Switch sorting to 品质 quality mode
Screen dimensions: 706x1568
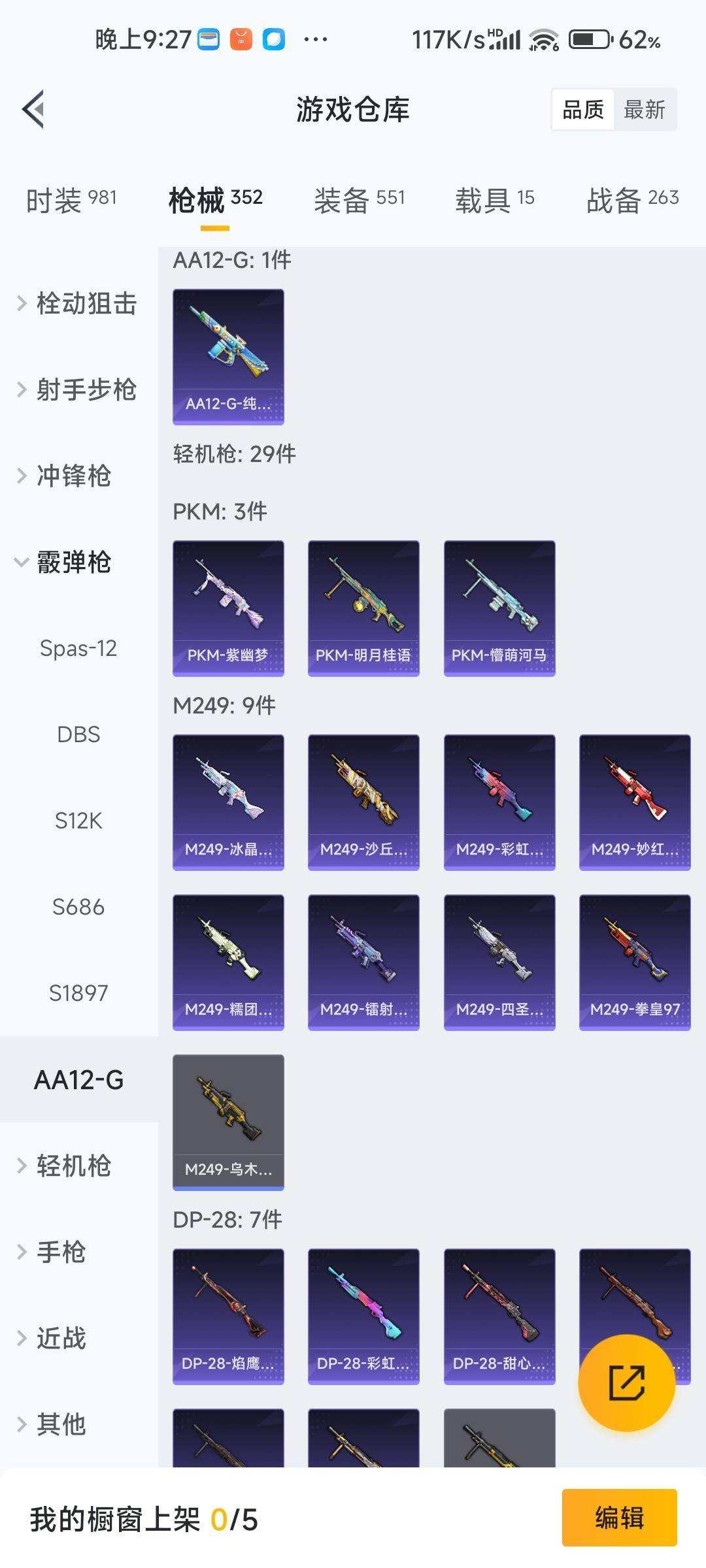tap(584, 109)
